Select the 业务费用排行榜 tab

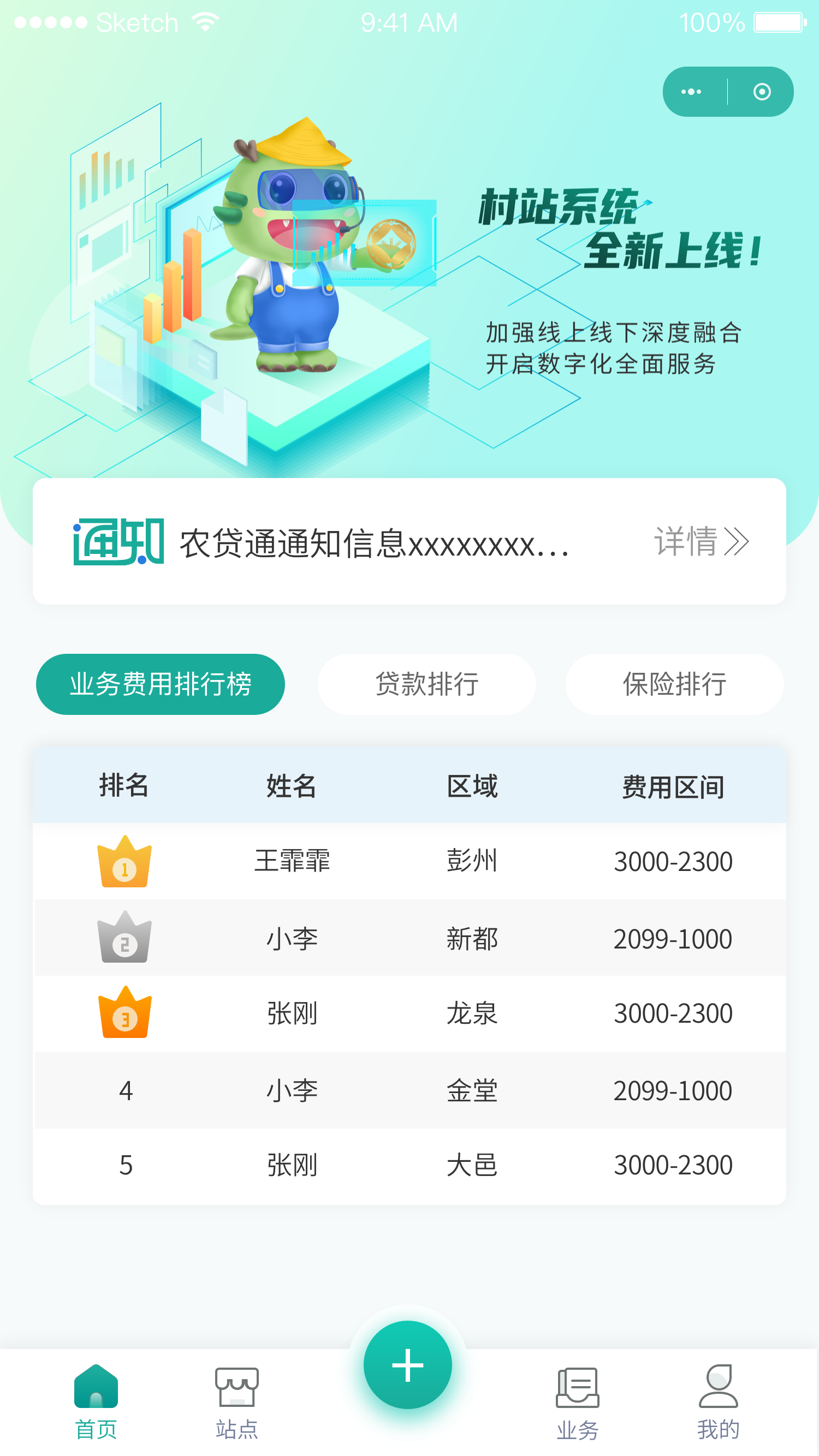(x=160, y=684)
